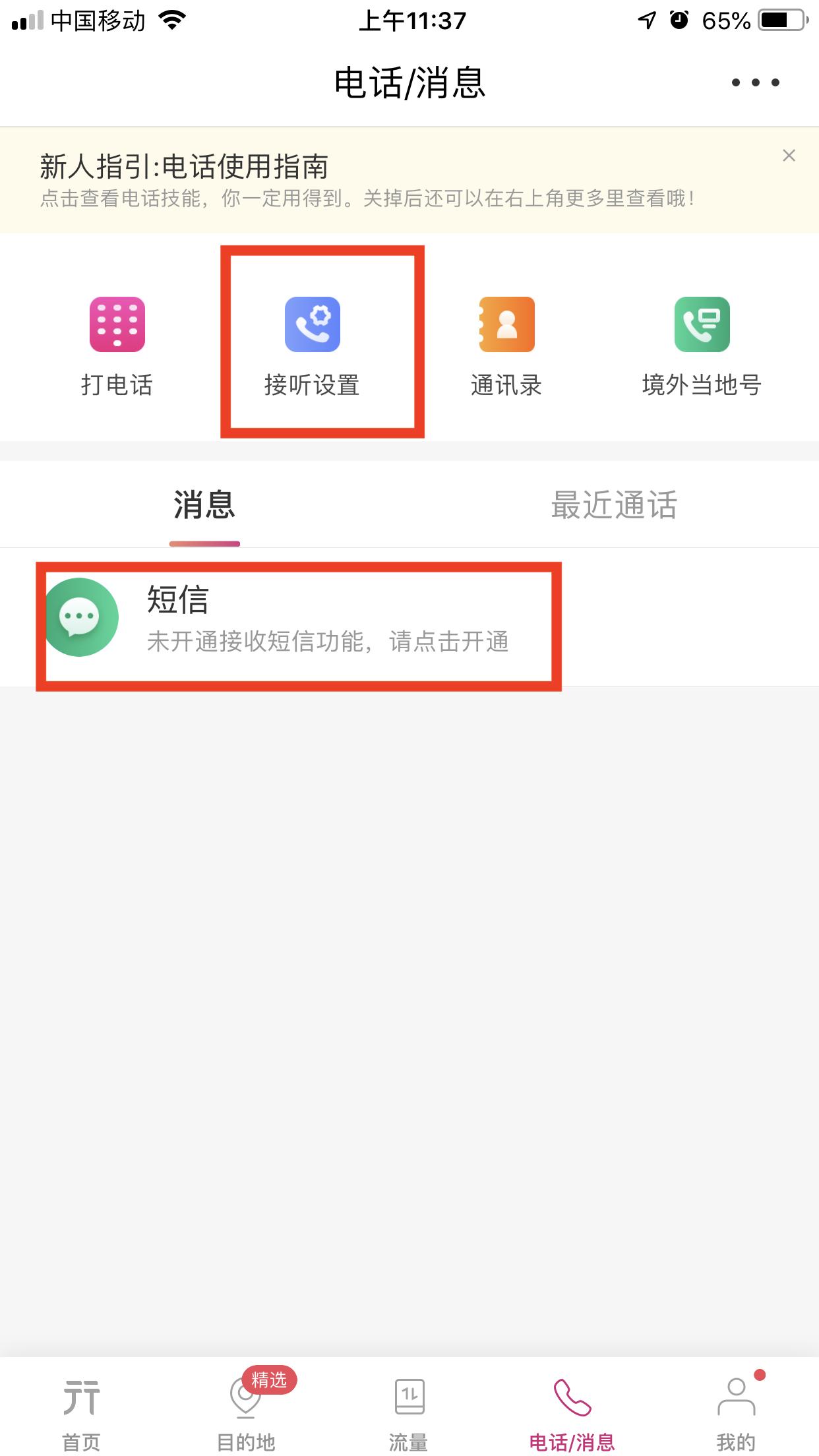This screenshot has width=819, height=1456.
Task: Dismiss the 新人指引 guide banner
Action: pyautogui.click(x=790, y=156)
